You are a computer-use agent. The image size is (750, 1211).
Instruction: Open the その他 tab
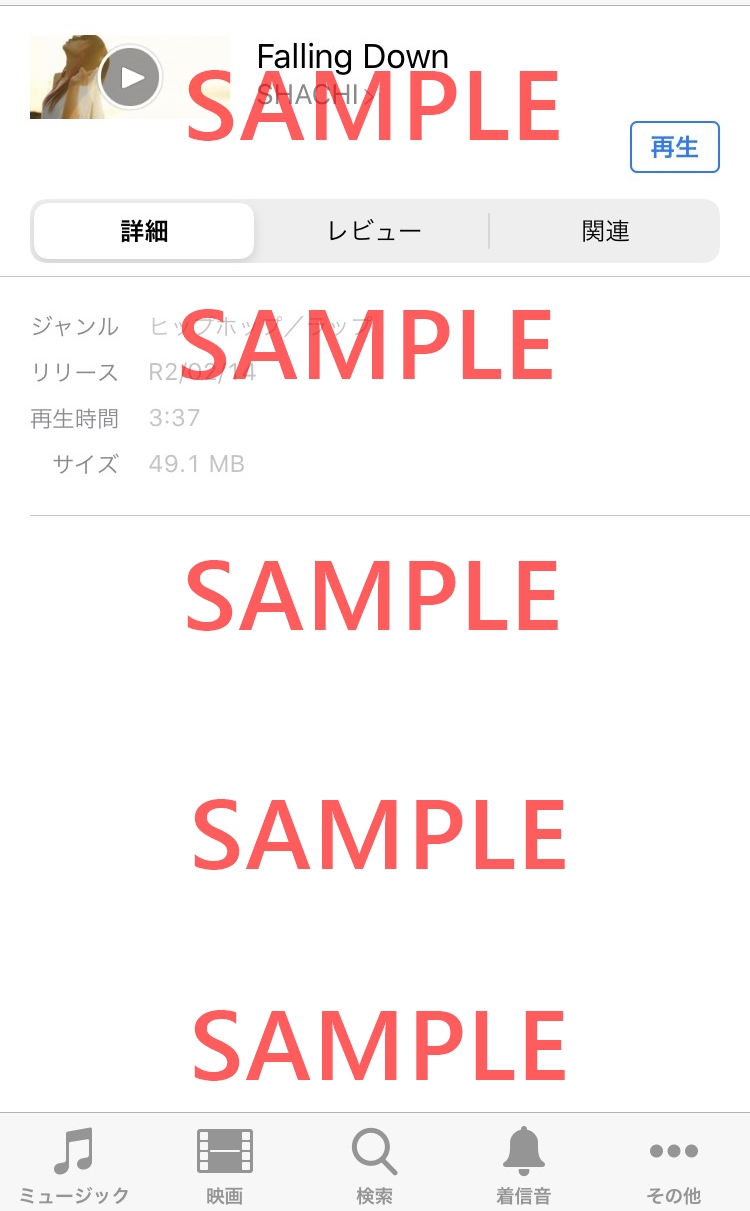674,1164
